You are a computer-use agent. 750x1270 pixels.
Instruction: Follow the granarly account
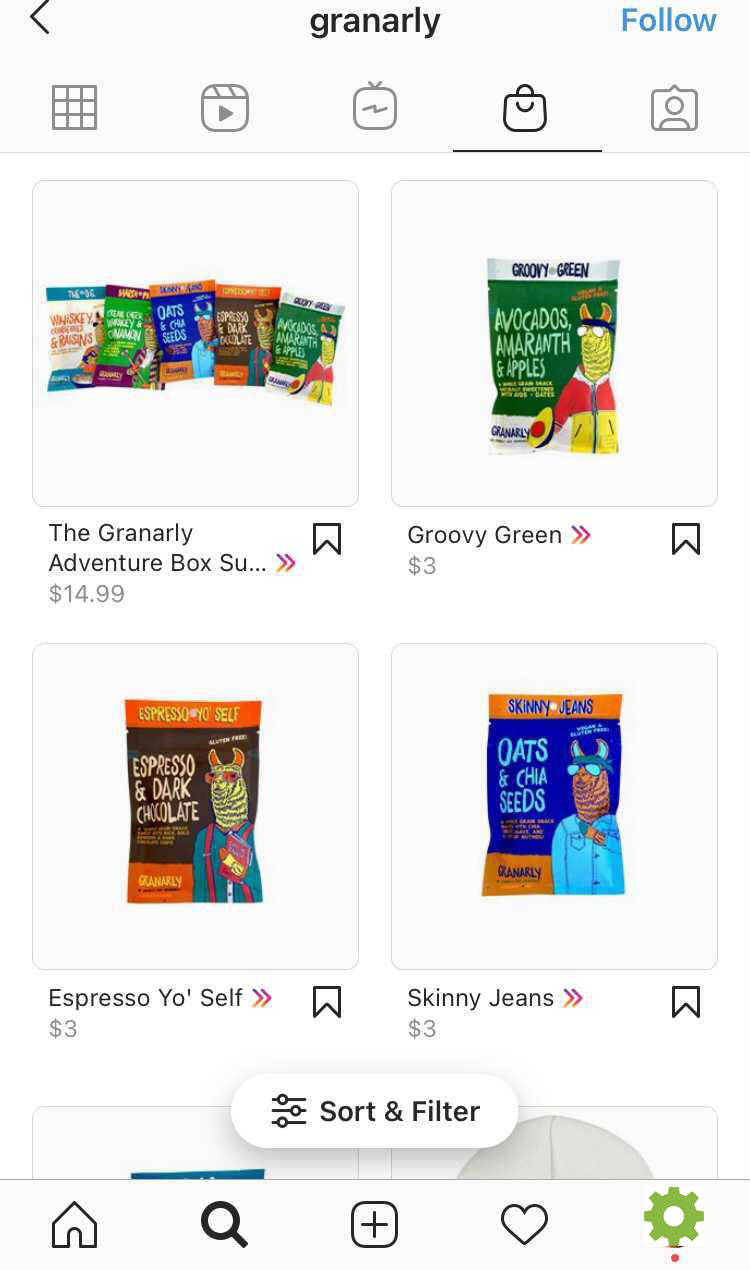[668, 20]
